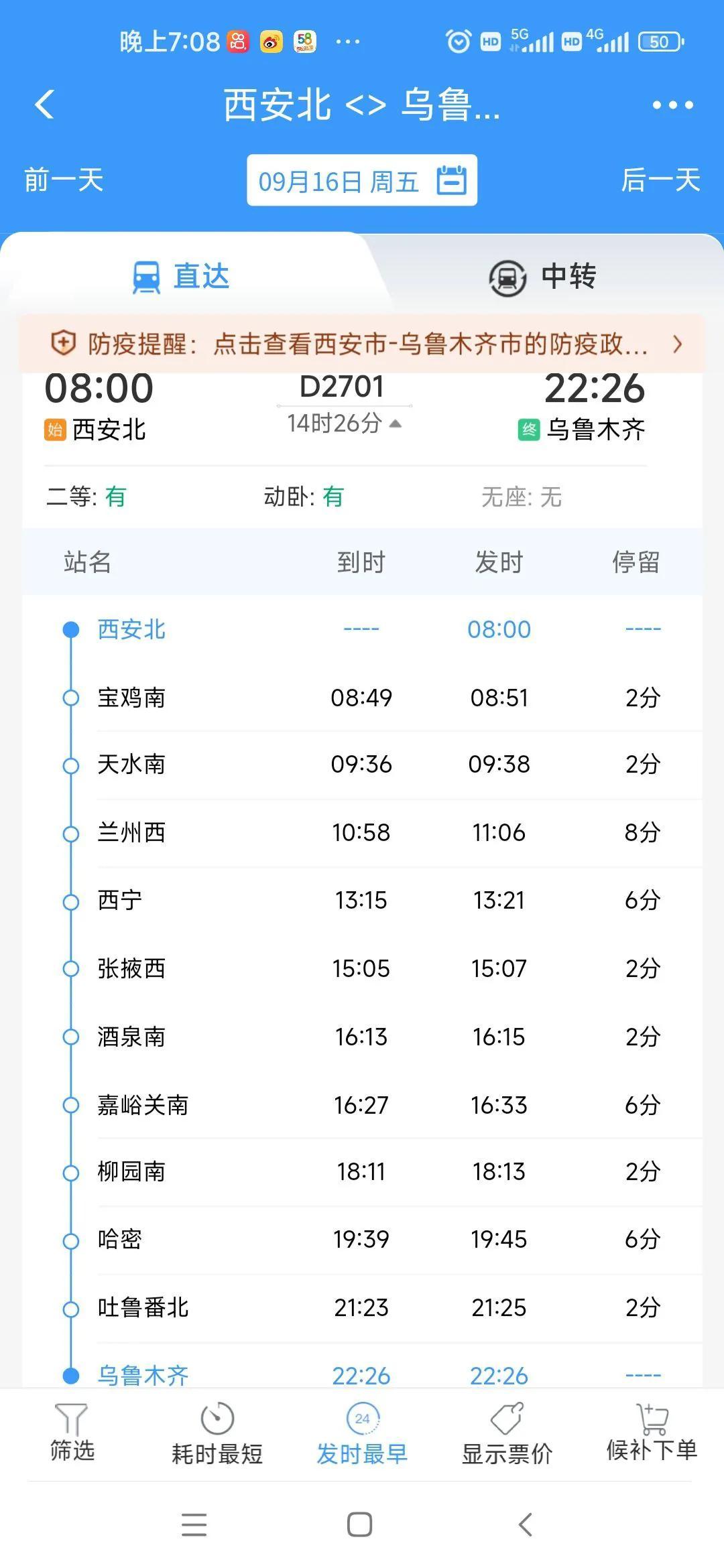Open the 防疫提醒 epidemic policy banner

[x=362, y=344]
